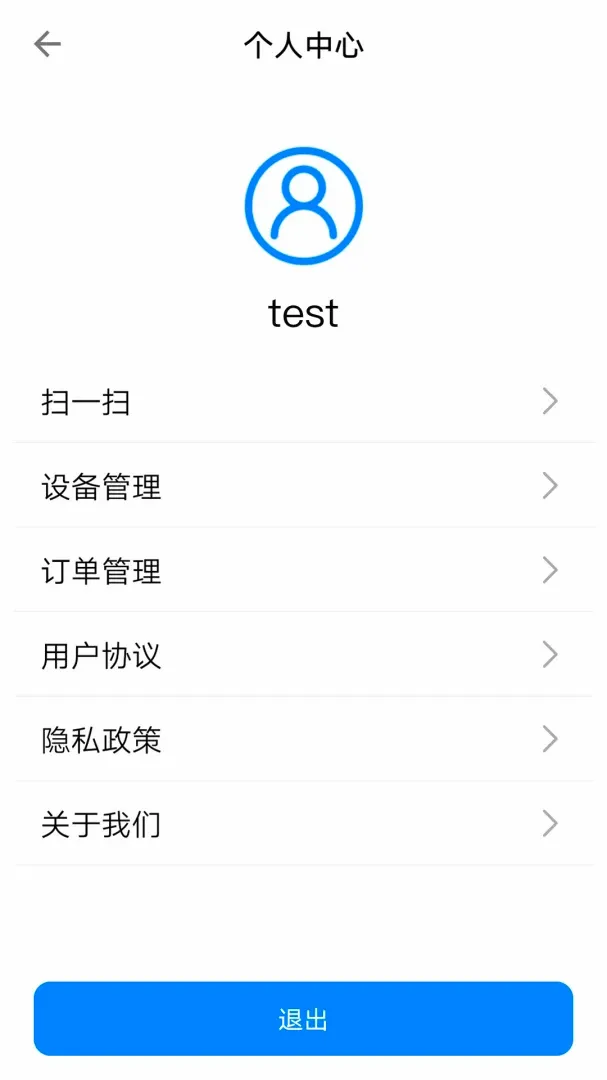The width and height of the screenshot is (607, 1080).
Task: Open 关于我们
Action: coord(303,823)
